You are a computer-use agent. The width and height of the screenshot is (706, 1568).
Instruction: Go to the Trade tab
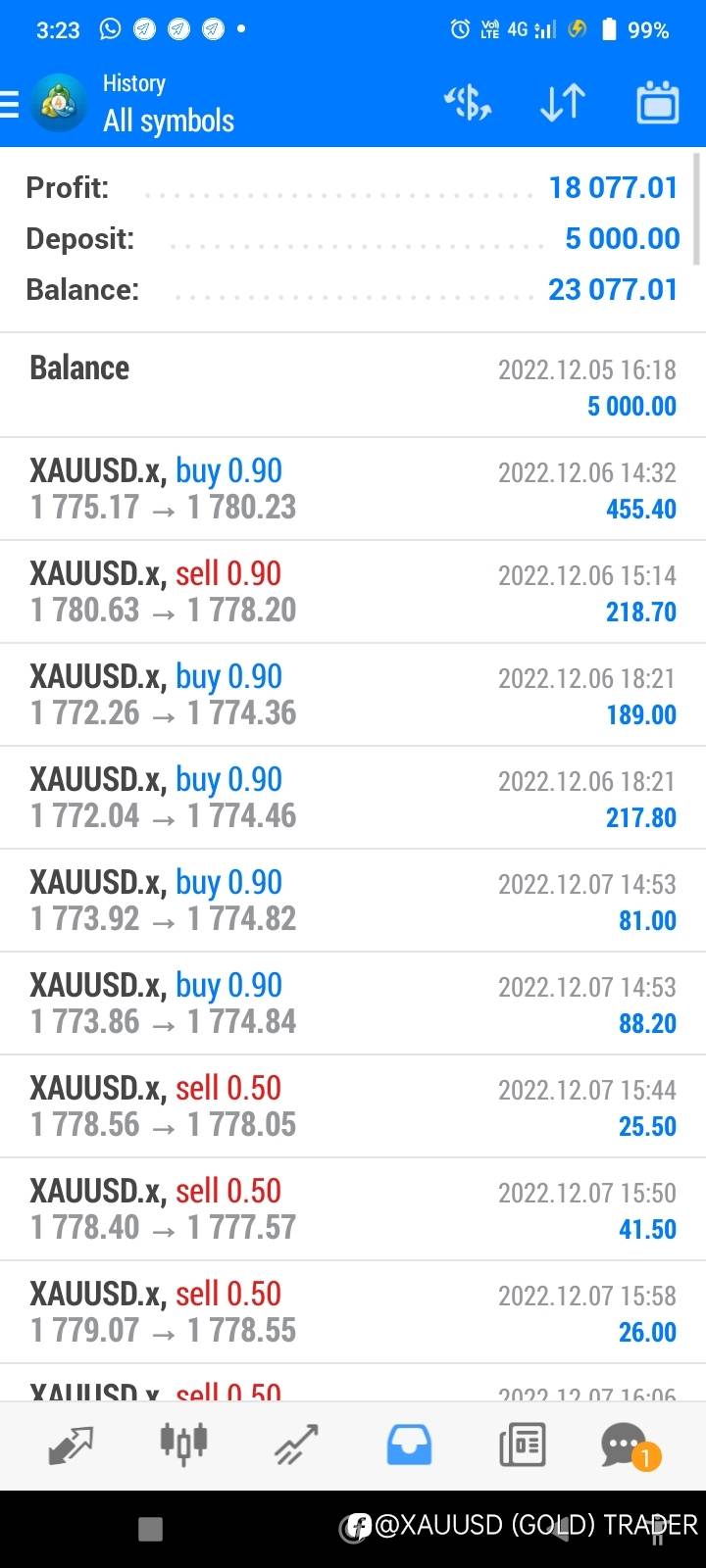tap(296, 1444)
